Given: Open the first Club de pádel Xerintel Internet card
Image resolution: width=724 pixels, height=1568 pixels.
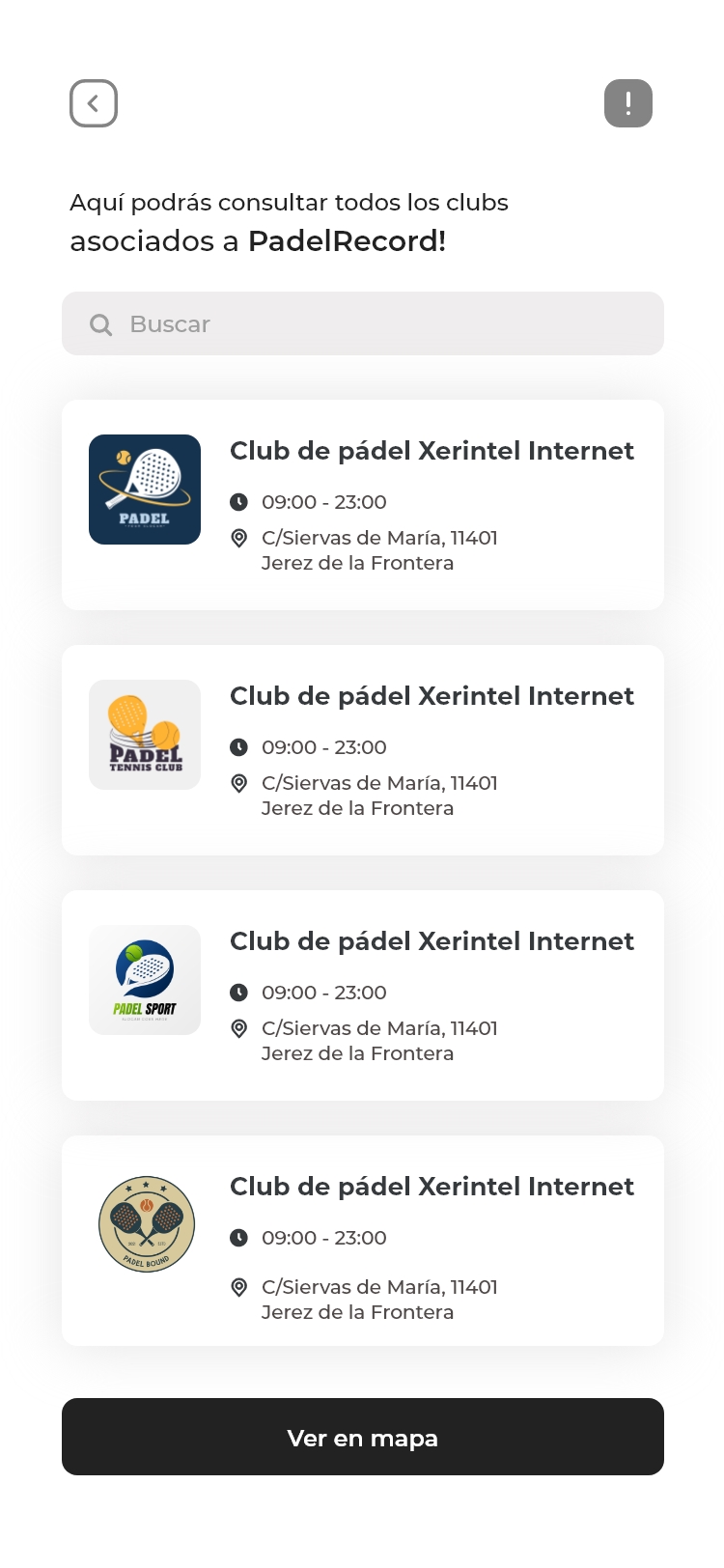Looking at the screenshot, I should point(362,504).
